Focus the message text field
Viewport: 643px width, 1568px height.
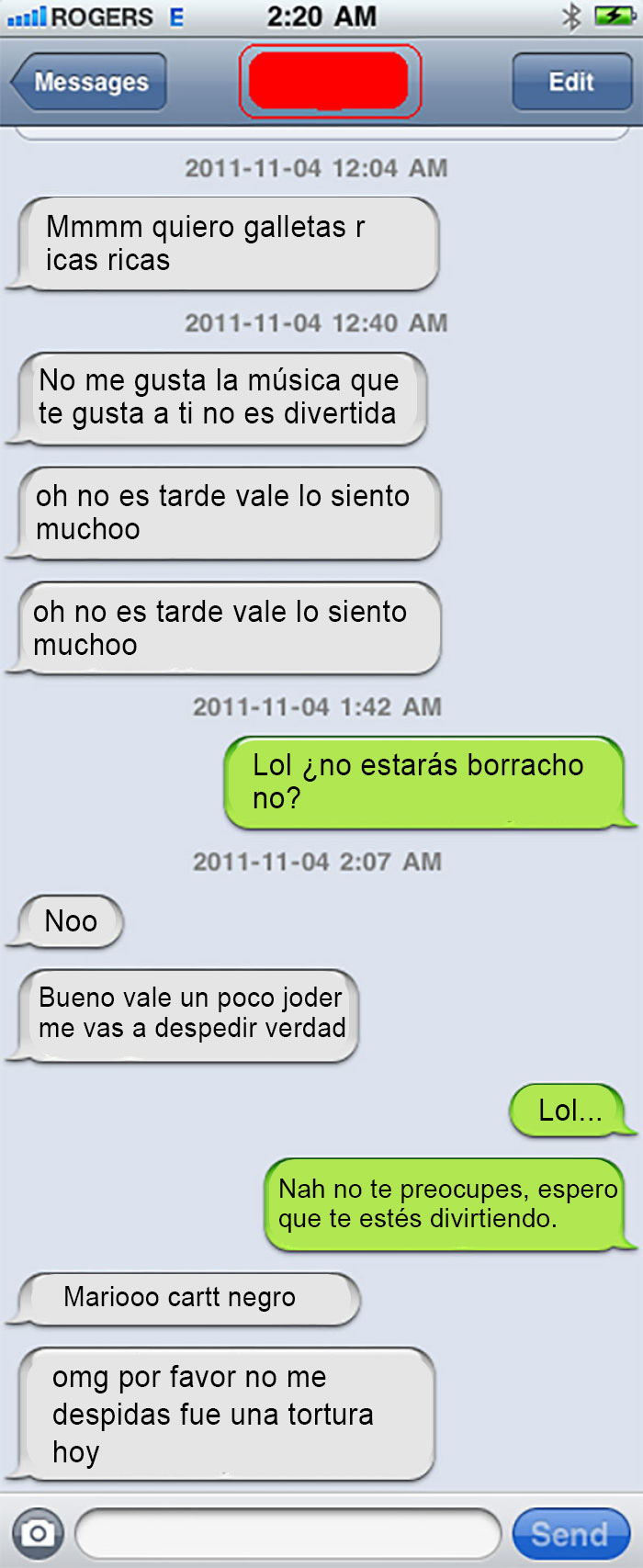tap(288, 1532)
